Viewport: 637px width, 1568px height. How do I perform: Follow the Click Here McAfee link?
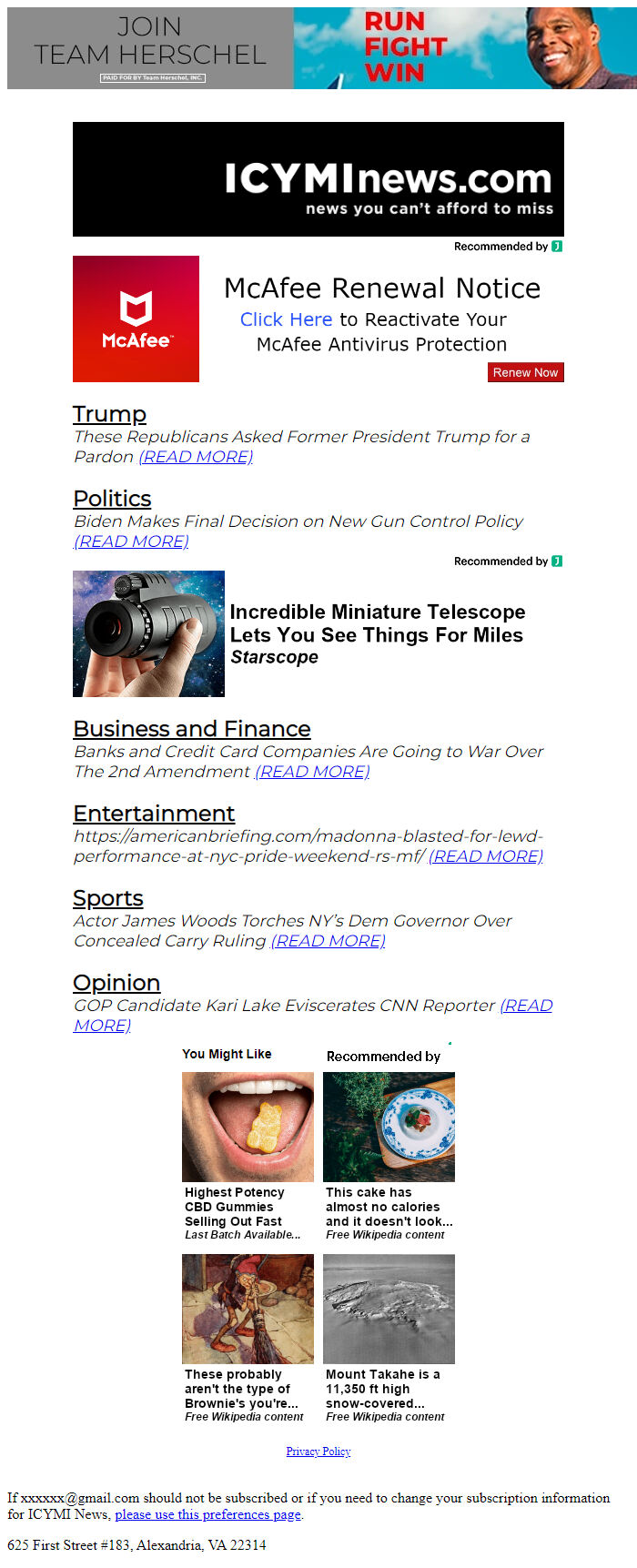(286, 319)
